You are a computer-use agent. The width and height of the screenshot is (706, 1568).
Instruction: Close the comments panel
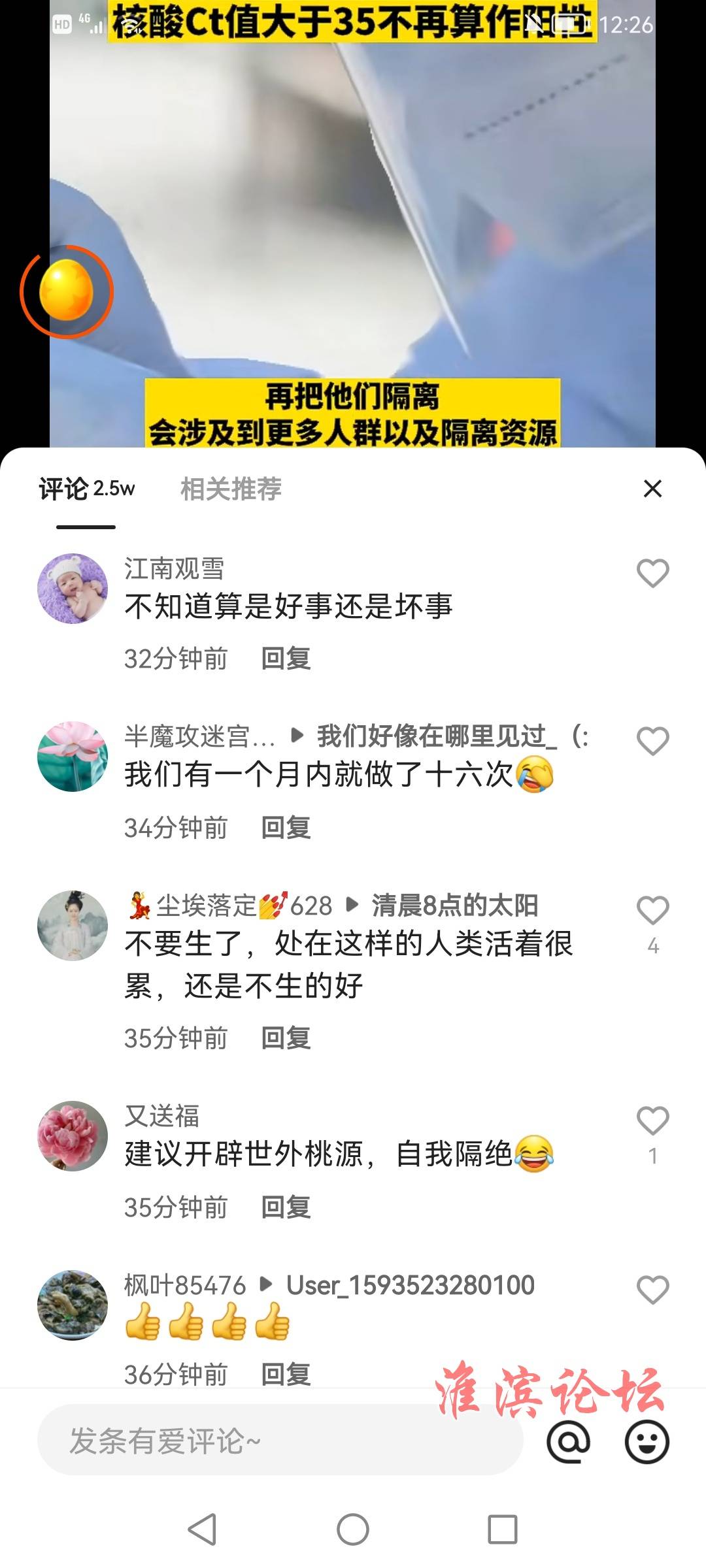(652, 489)
